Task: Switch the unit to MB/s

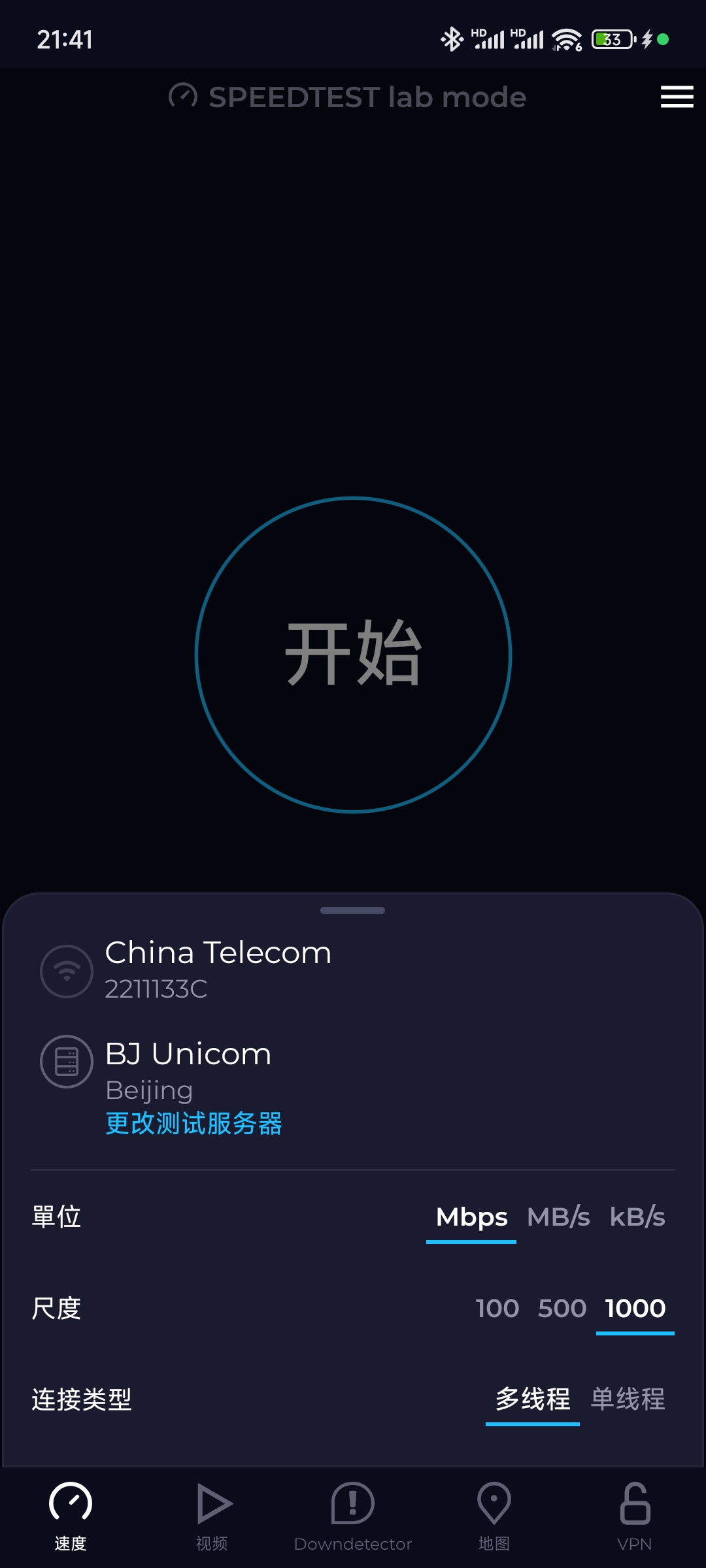Action: pyautogui.click(x=558, y=1217)
